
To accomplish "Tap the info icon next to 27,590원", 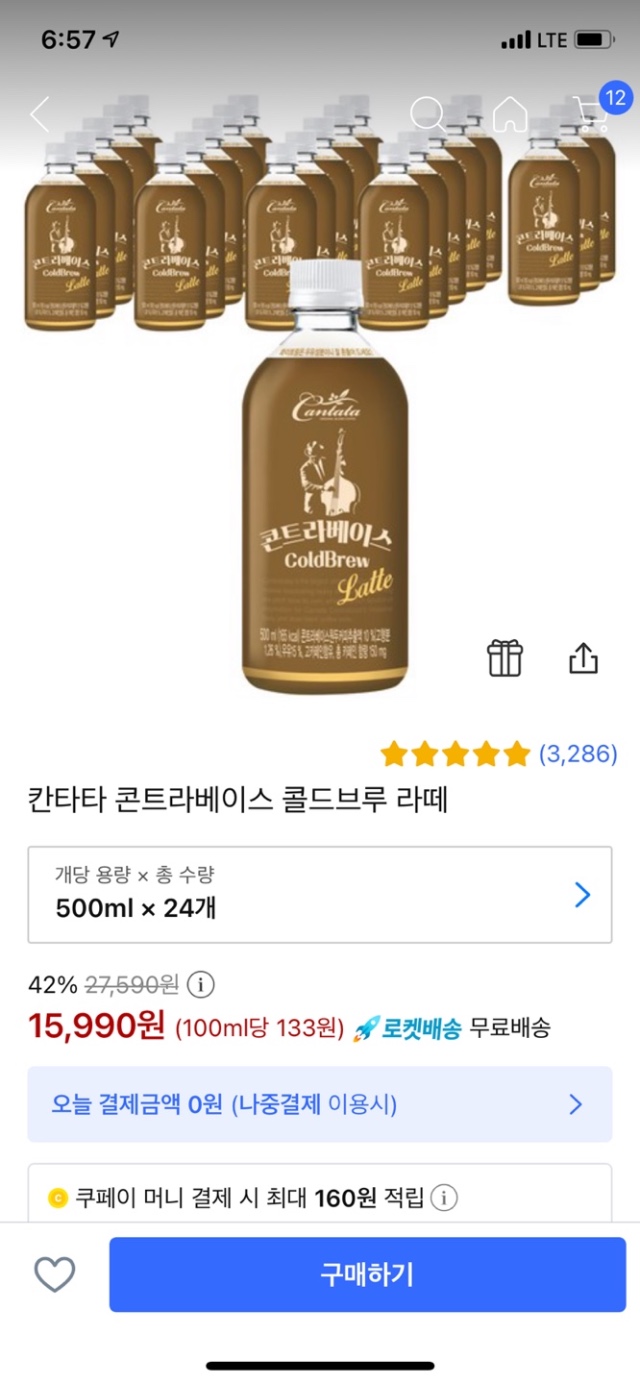I will (201, 985).
